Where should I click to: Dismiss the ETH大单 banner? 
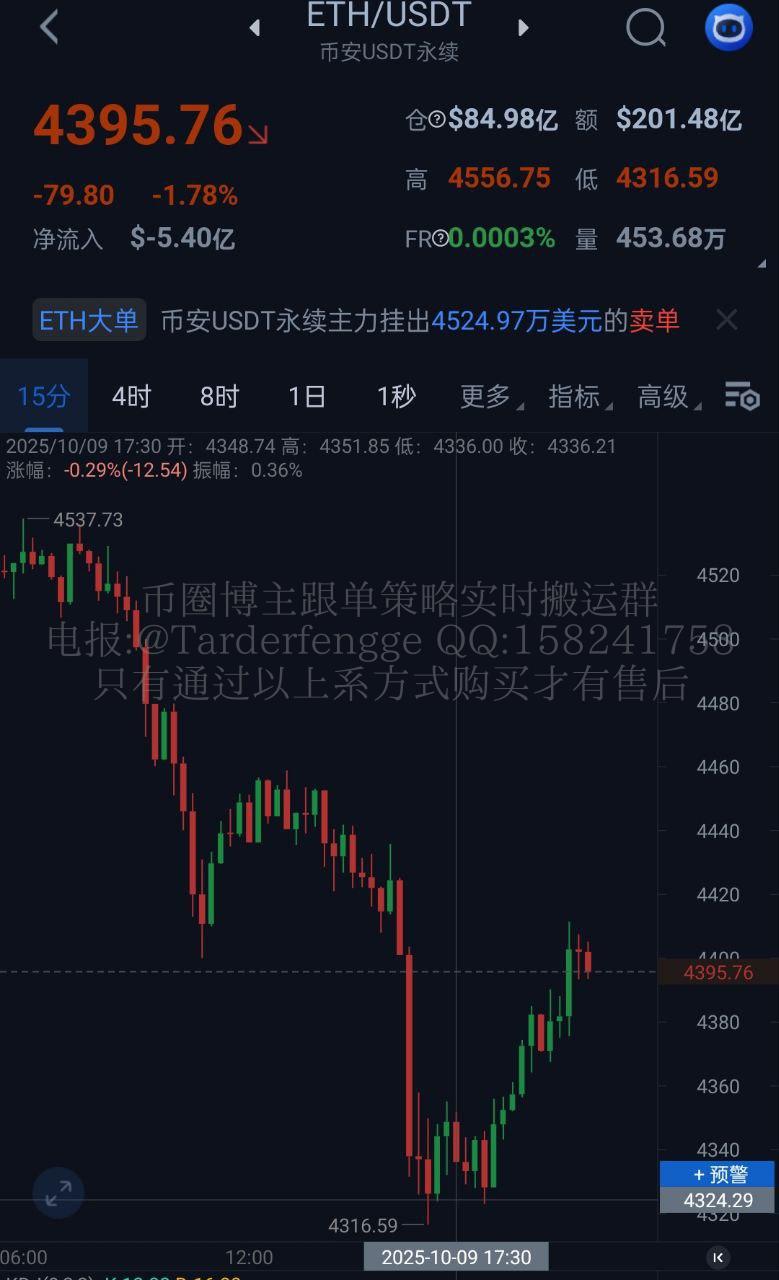point(727,320)
